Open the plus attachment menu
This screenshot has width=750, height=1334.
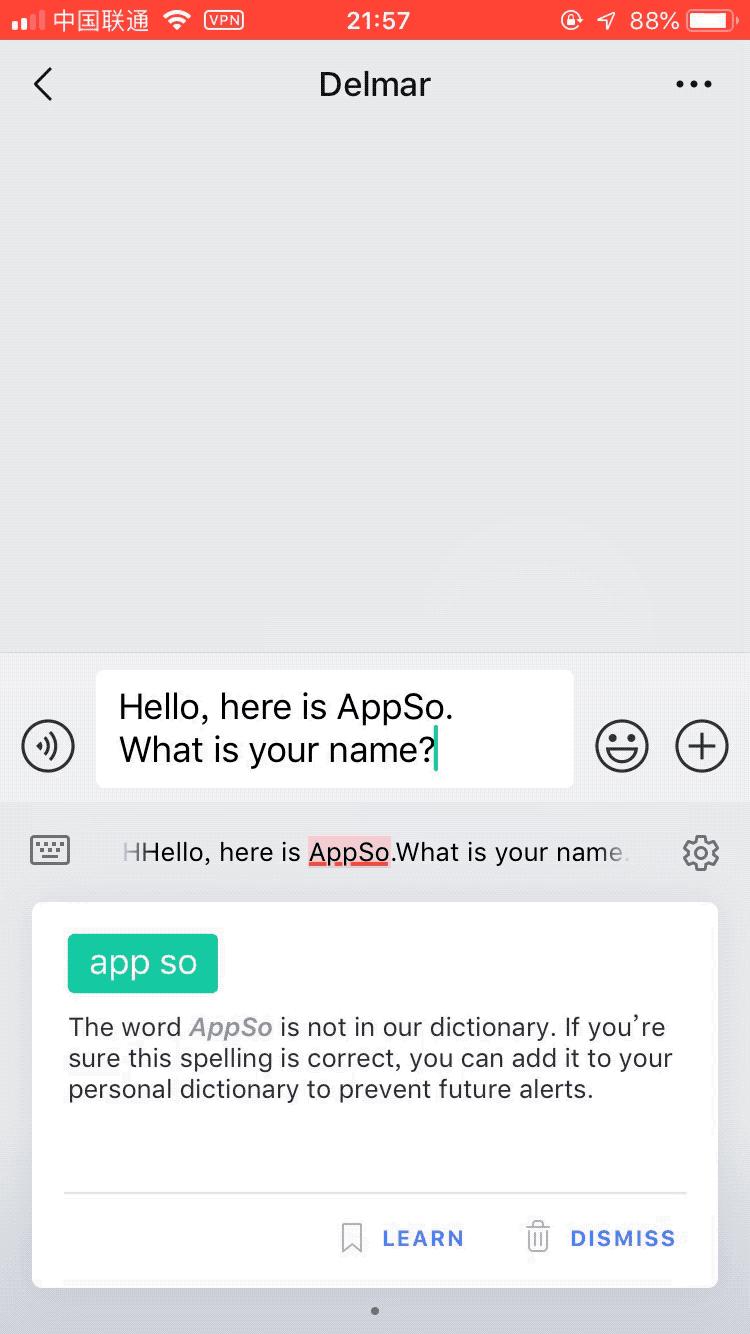(702, 746)
